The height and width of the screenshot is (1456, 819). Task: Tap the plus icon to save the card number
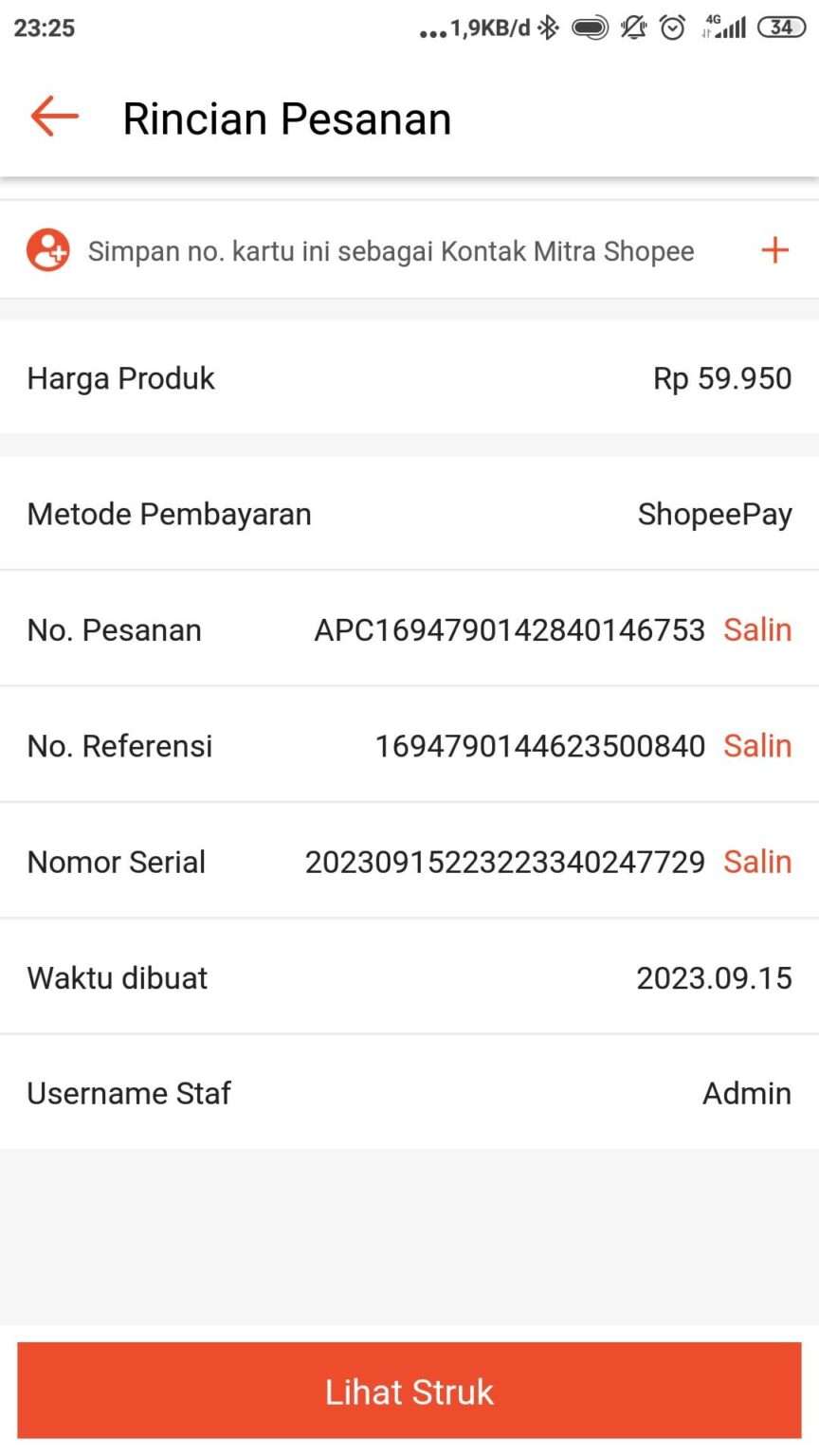774,250
